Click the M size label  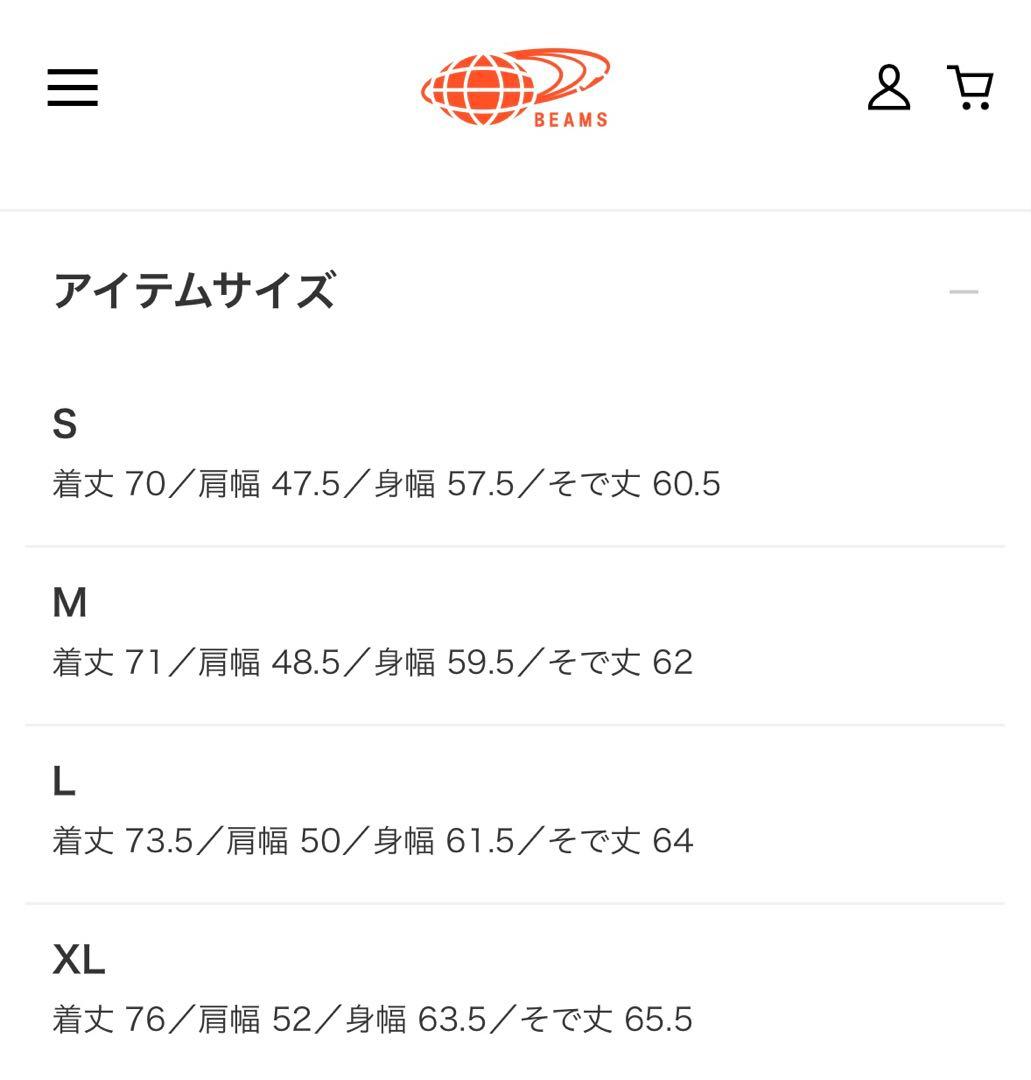pyautogui.click(x=70, y=604)
